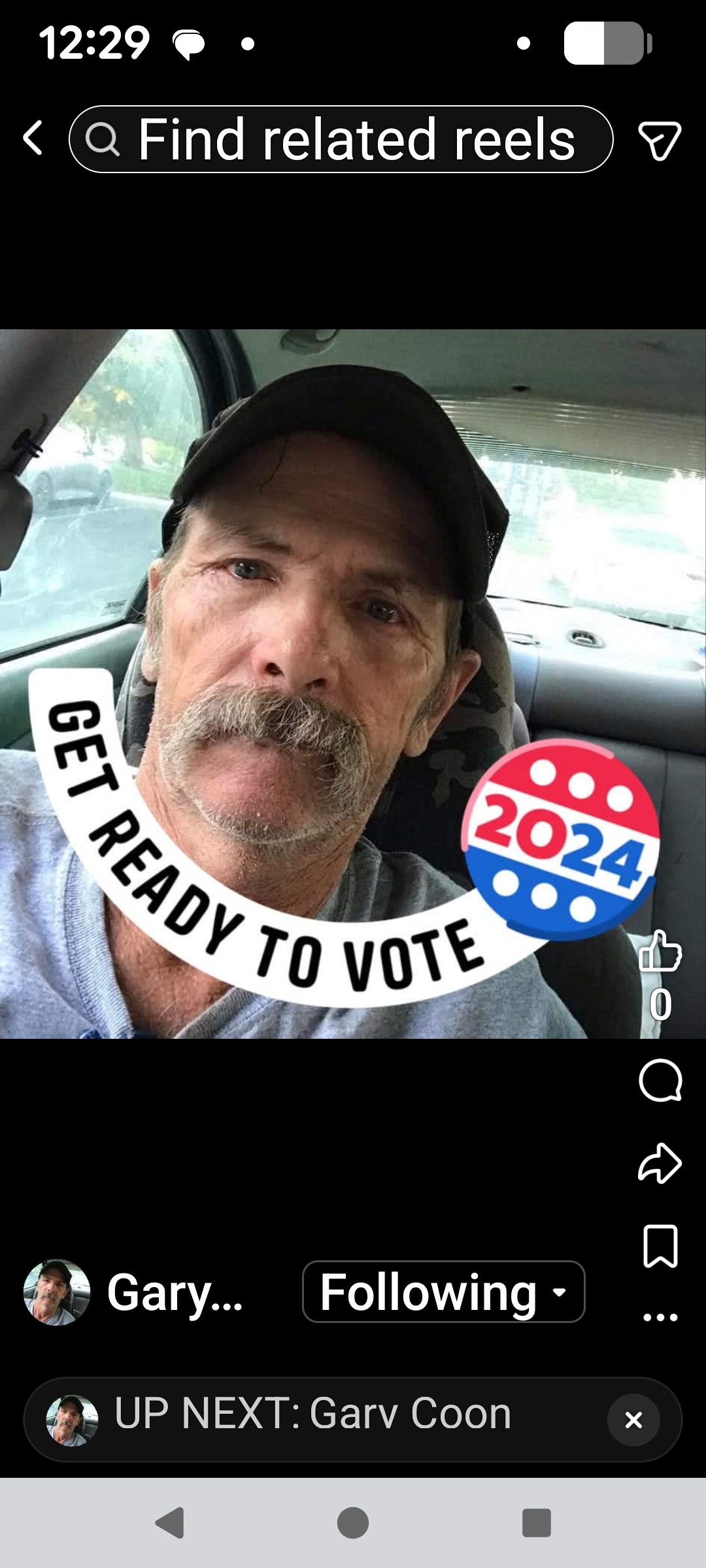Send this reel via the paper-plane icon
Screen dimensions: 706x1568
pos(659,140)
